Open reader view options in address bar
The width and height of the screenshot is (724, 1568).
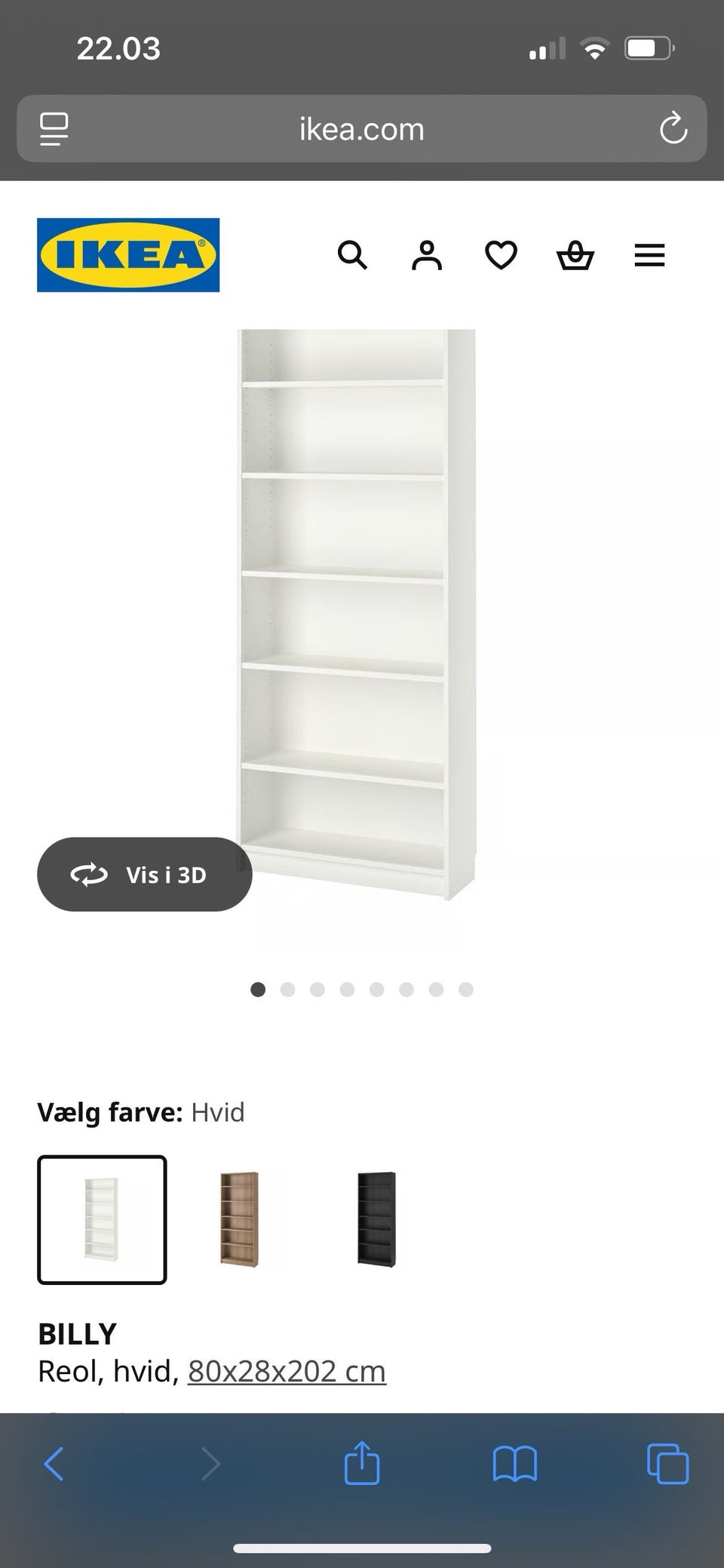[53, 129]
